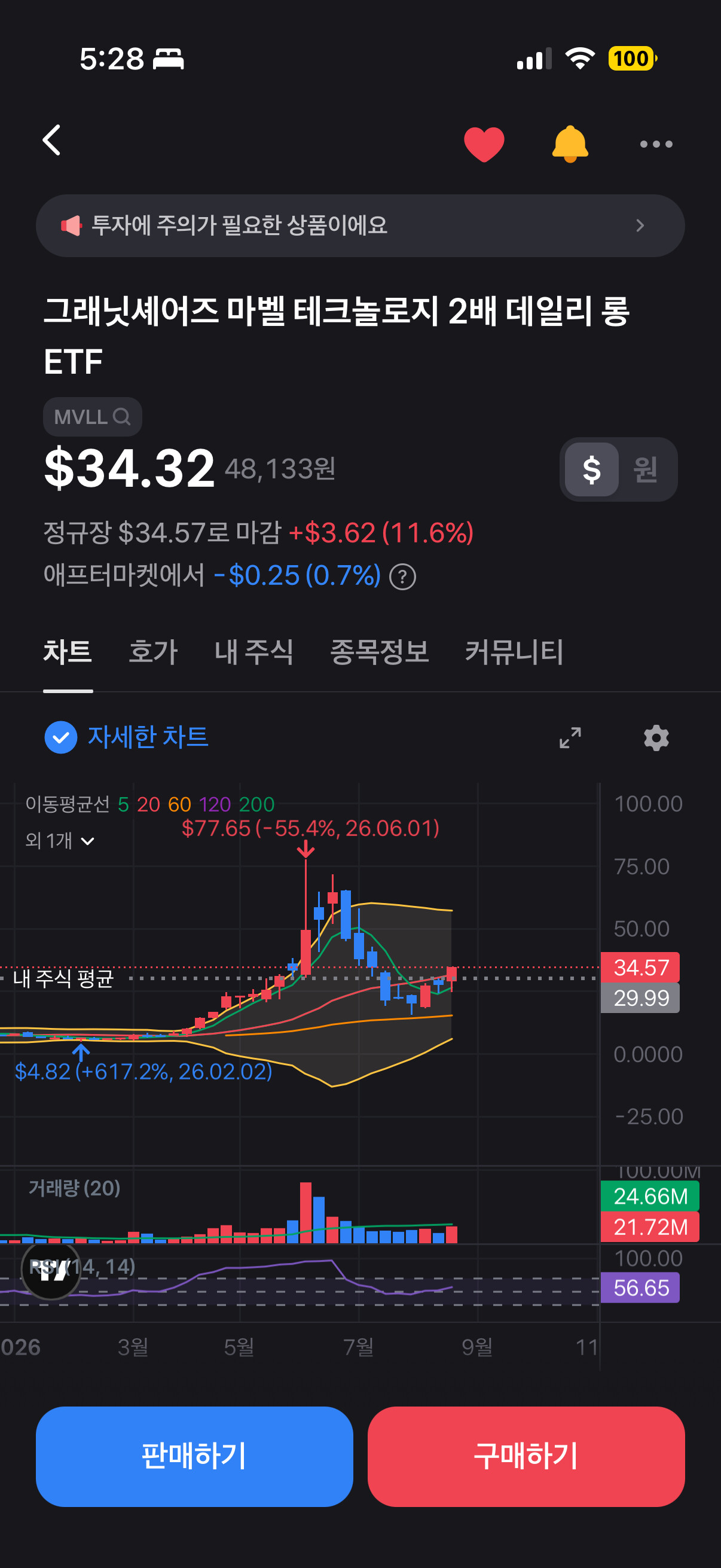Tap the 구매하기 buy button
This screenshot has width=721, height=1568.
pos(526,1457)
